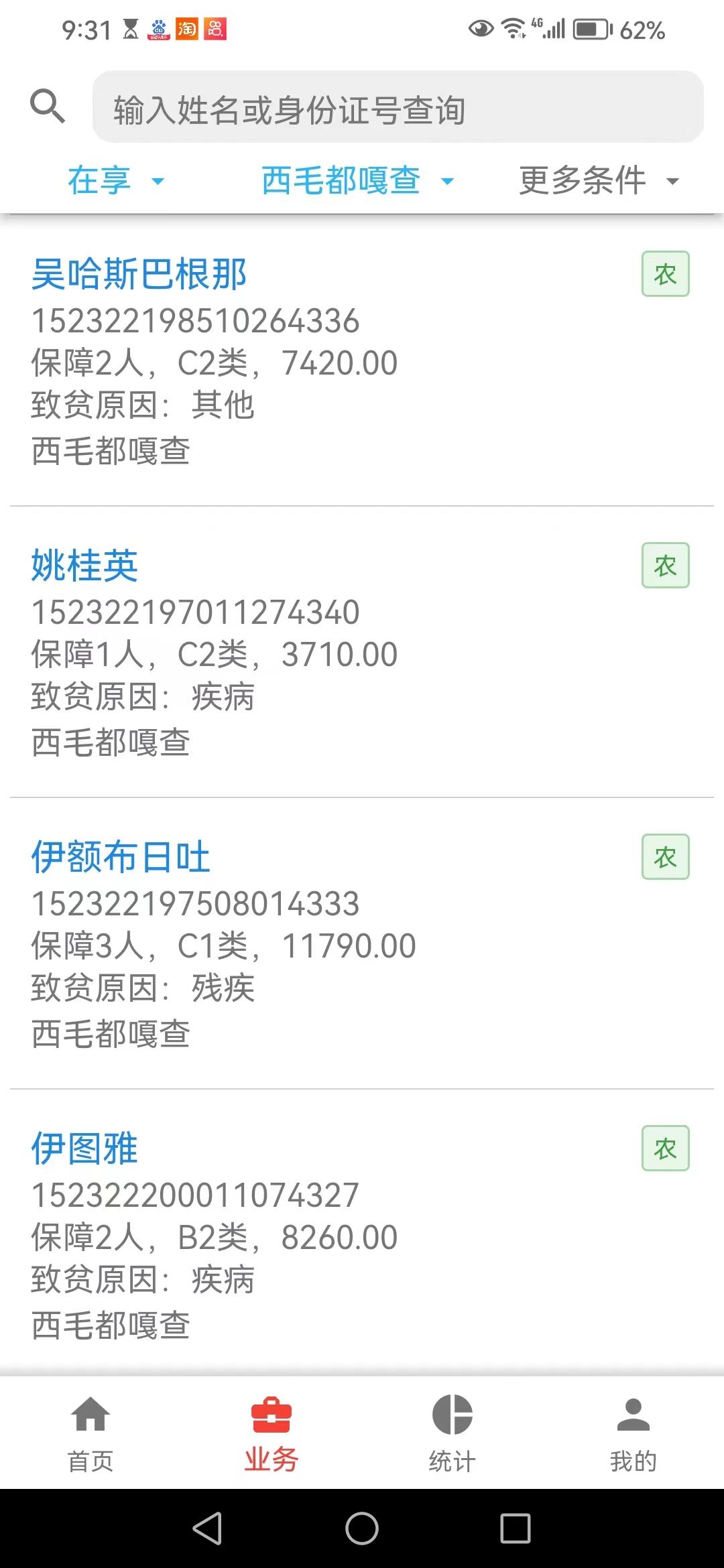The height and width of the screenshot is (1568, 724).
Task: Tap the magnifier search icon
Action: tap(48, 107)
